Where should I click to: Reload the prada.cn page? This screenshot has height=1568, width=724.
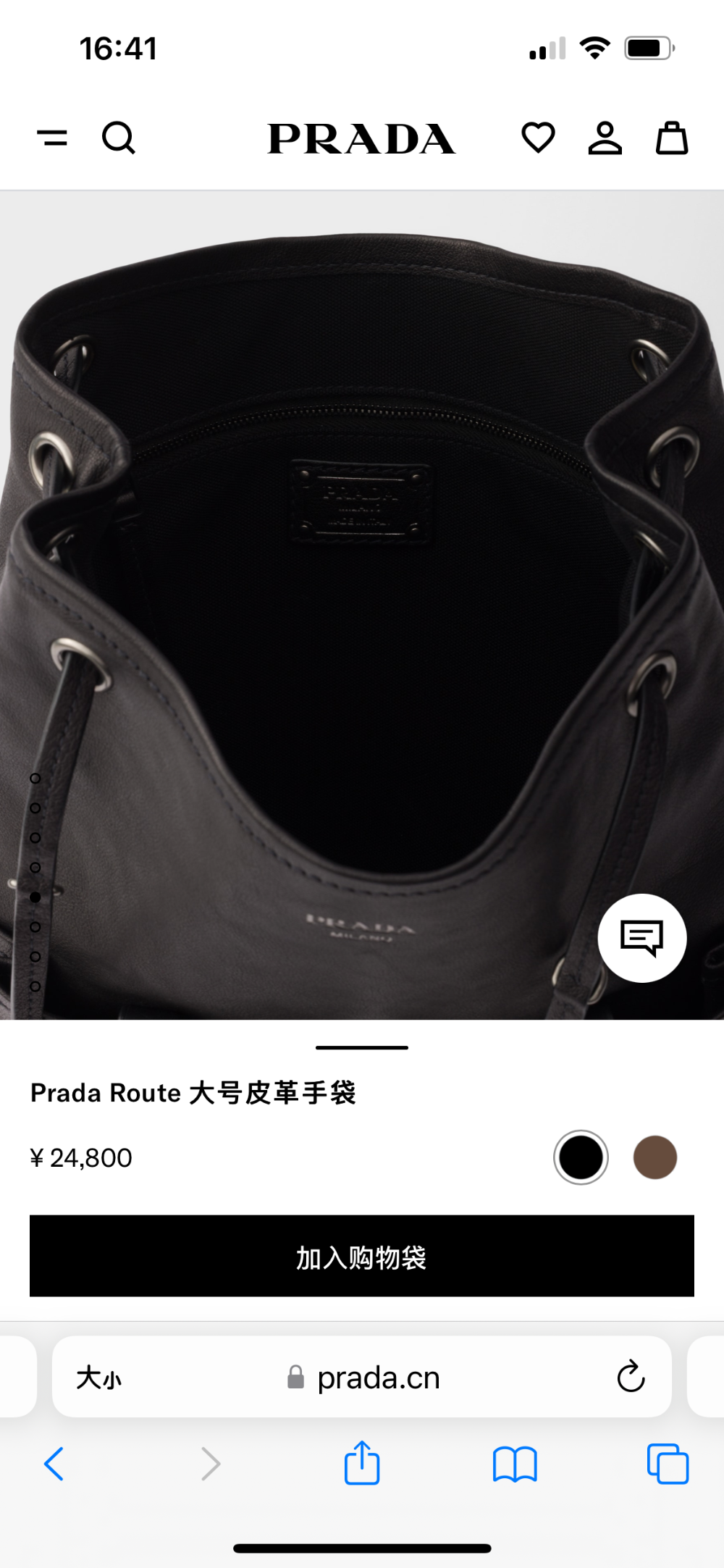pos(631,1376)
